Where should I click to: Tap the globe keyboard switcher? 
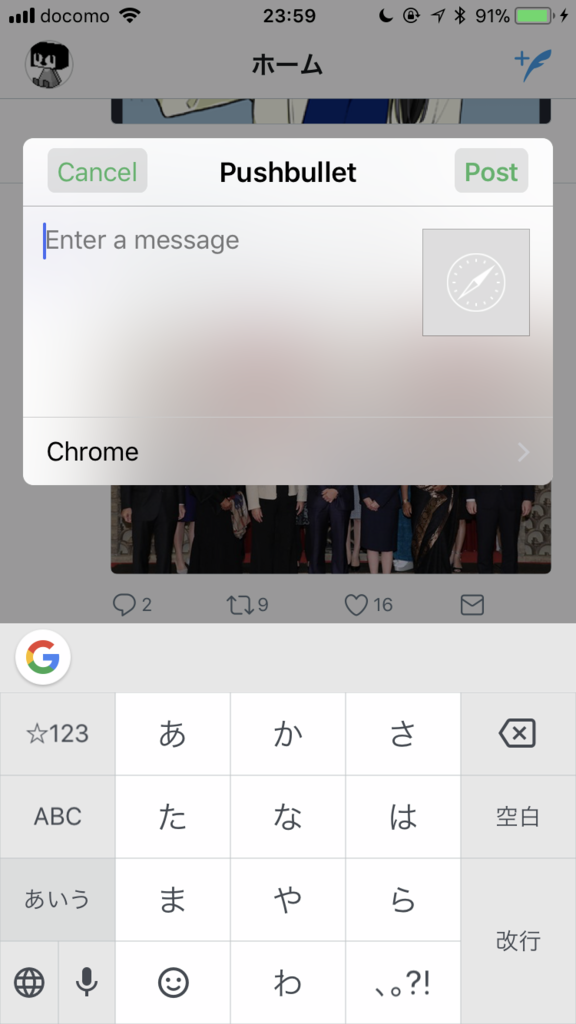click(x=29, y=982)
